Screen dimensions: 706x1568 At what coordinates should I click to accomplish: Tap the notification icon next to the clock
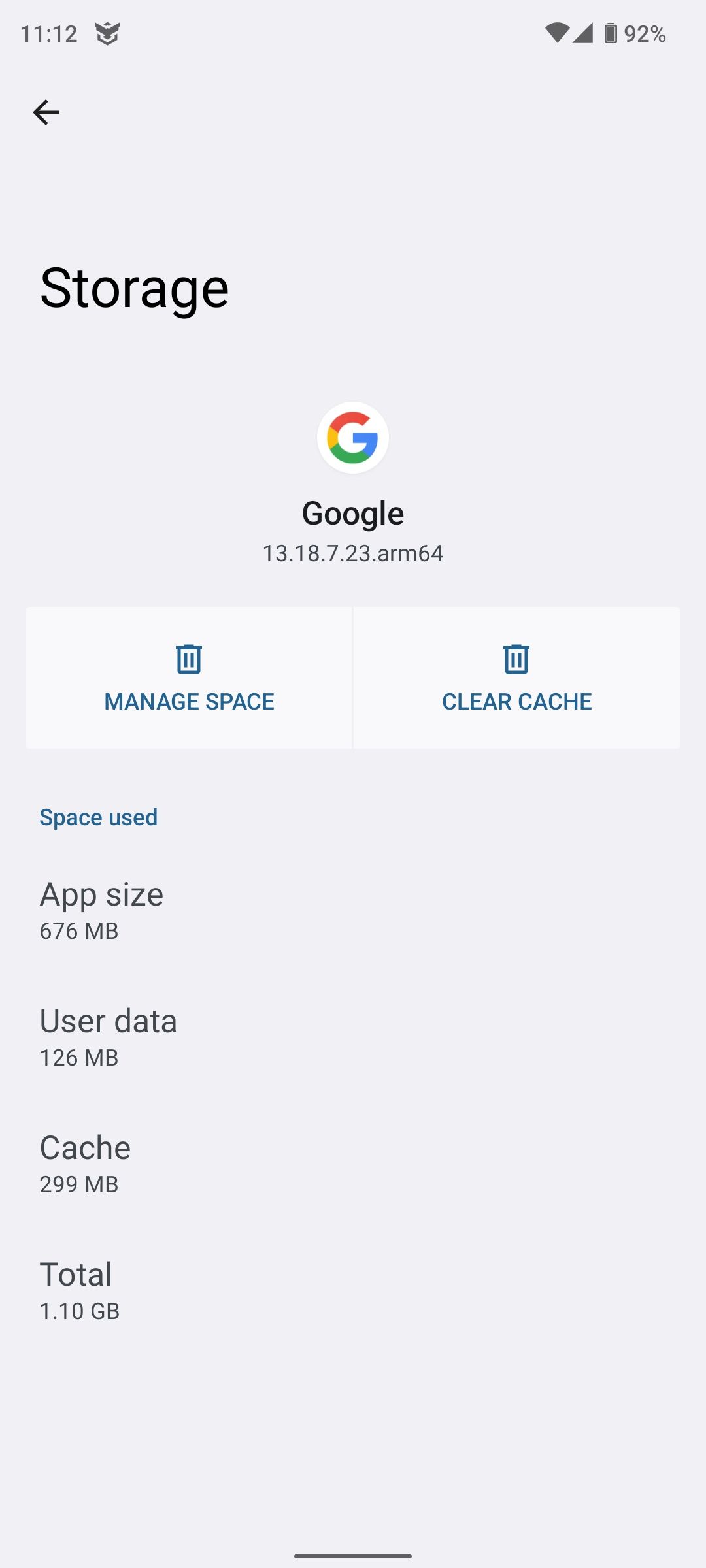(x=107, y=33)
